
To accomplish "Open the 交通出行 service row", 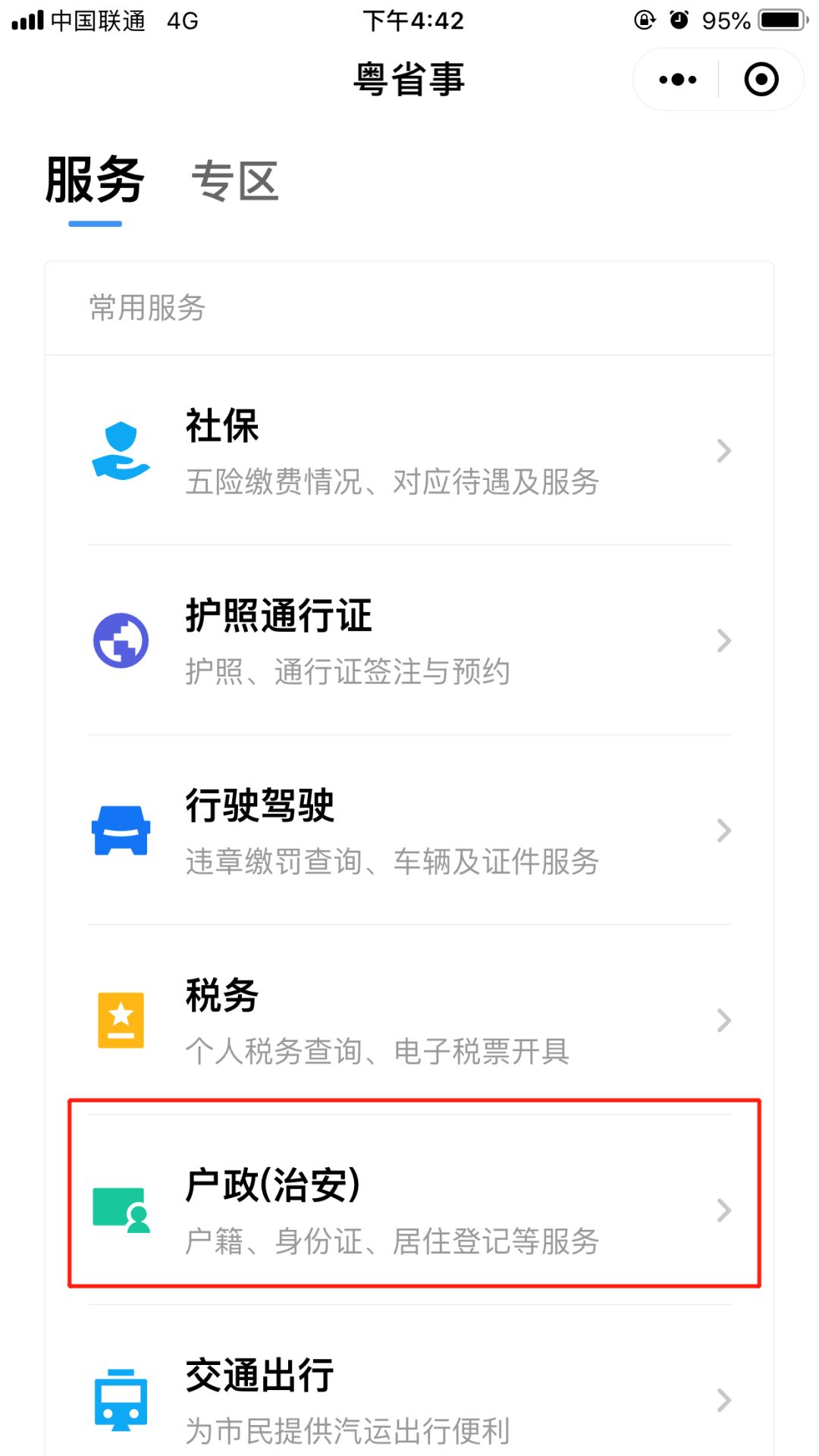I will [409, 1399].
